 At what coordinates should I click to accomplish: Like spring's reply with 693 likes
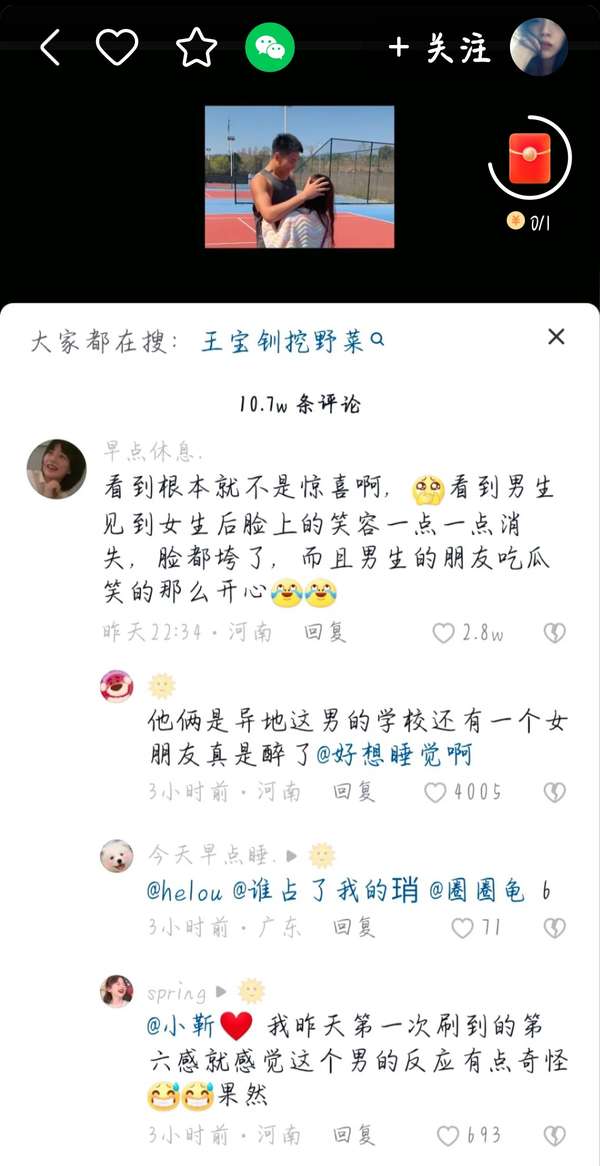tap(468, 1136)
